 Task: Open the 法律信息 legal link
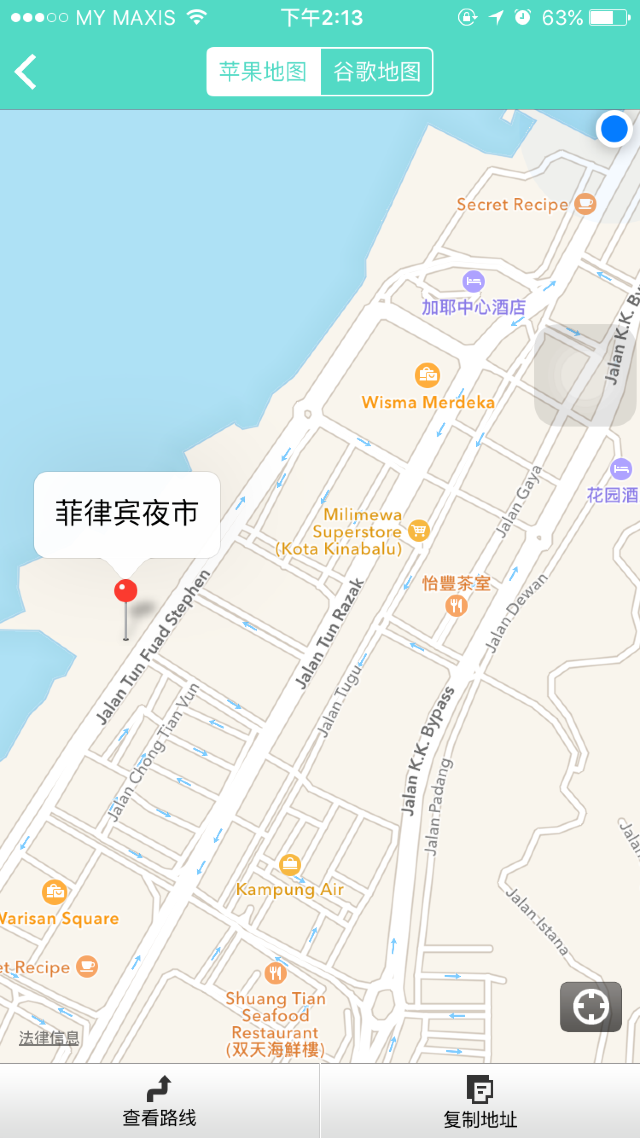click(49, 1038)
